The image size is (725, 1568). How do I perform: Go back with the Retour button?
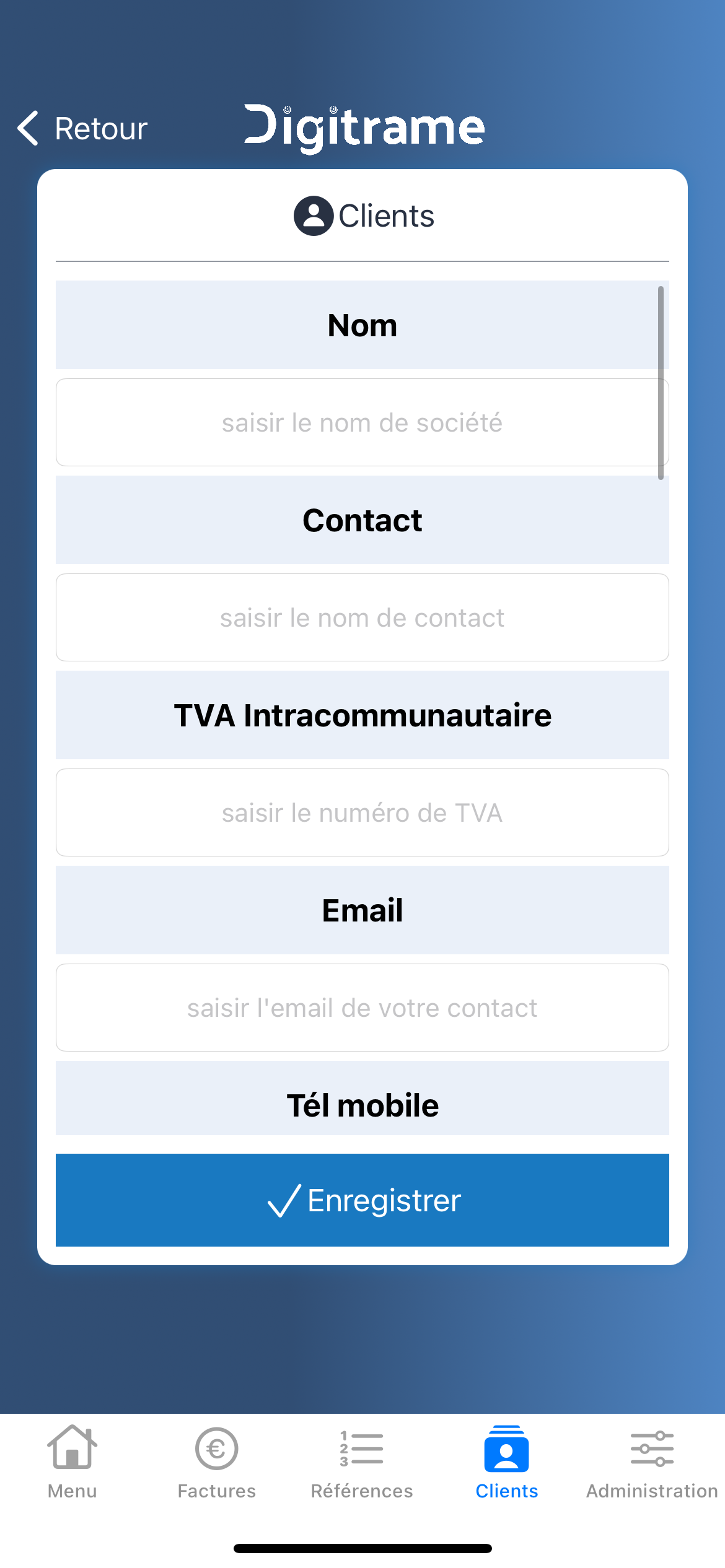coord(82,129)
